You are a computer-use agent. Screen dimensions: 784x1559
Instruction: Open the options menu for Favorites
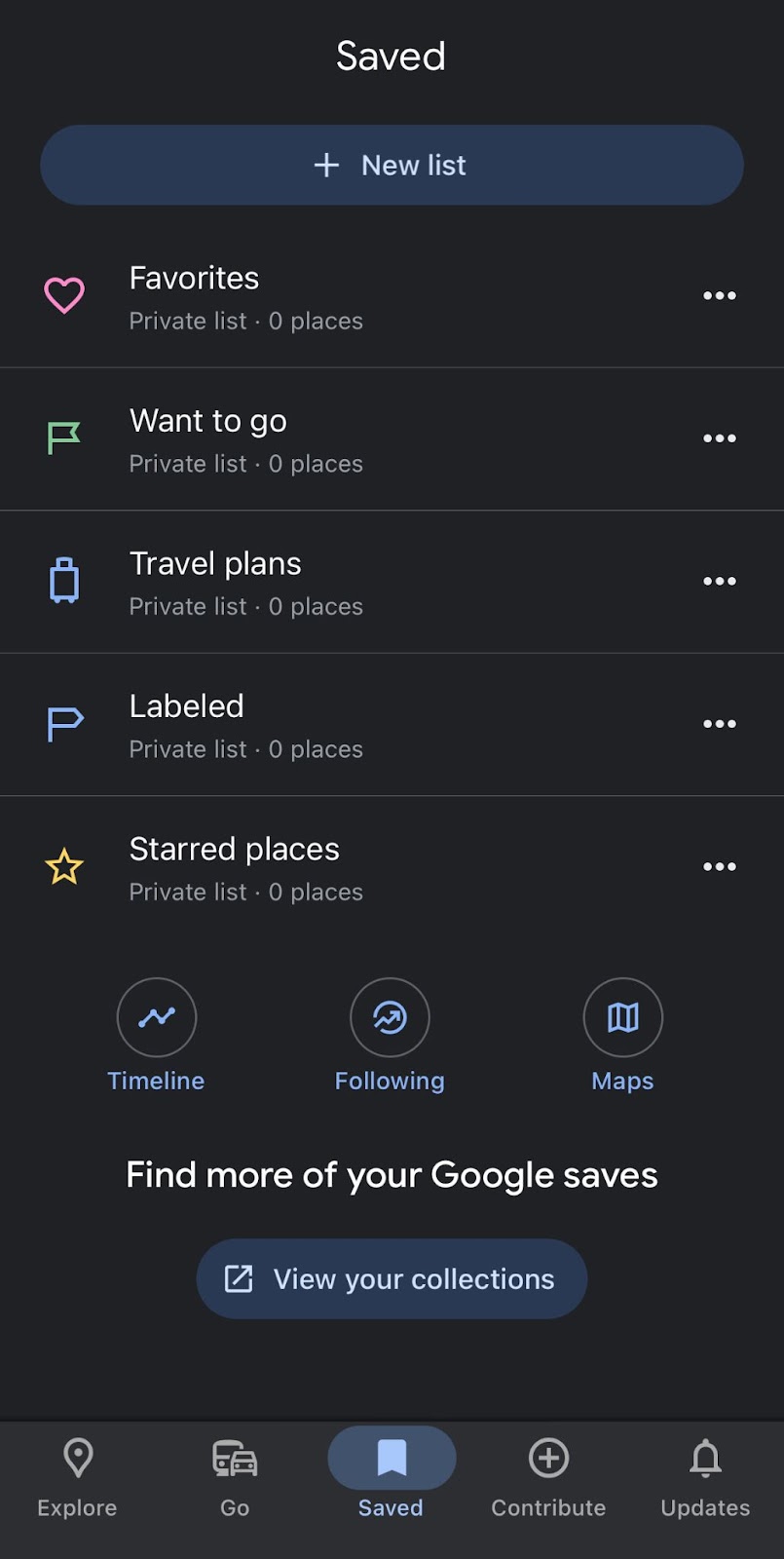pos(719,295)
